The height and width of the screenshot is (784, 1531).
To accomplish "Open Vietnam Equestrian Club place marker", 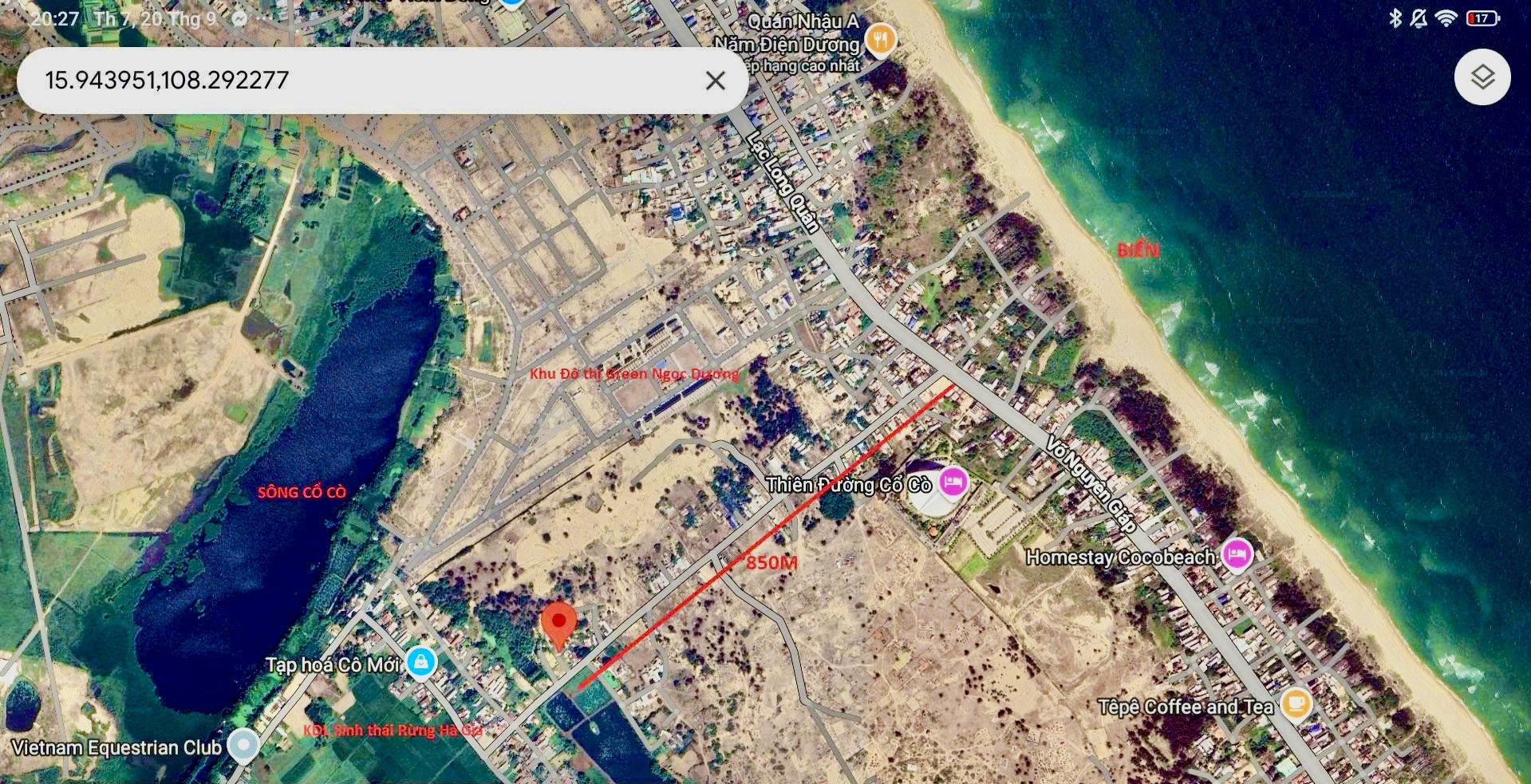I will pyautogui.click(x=243, y=746).
